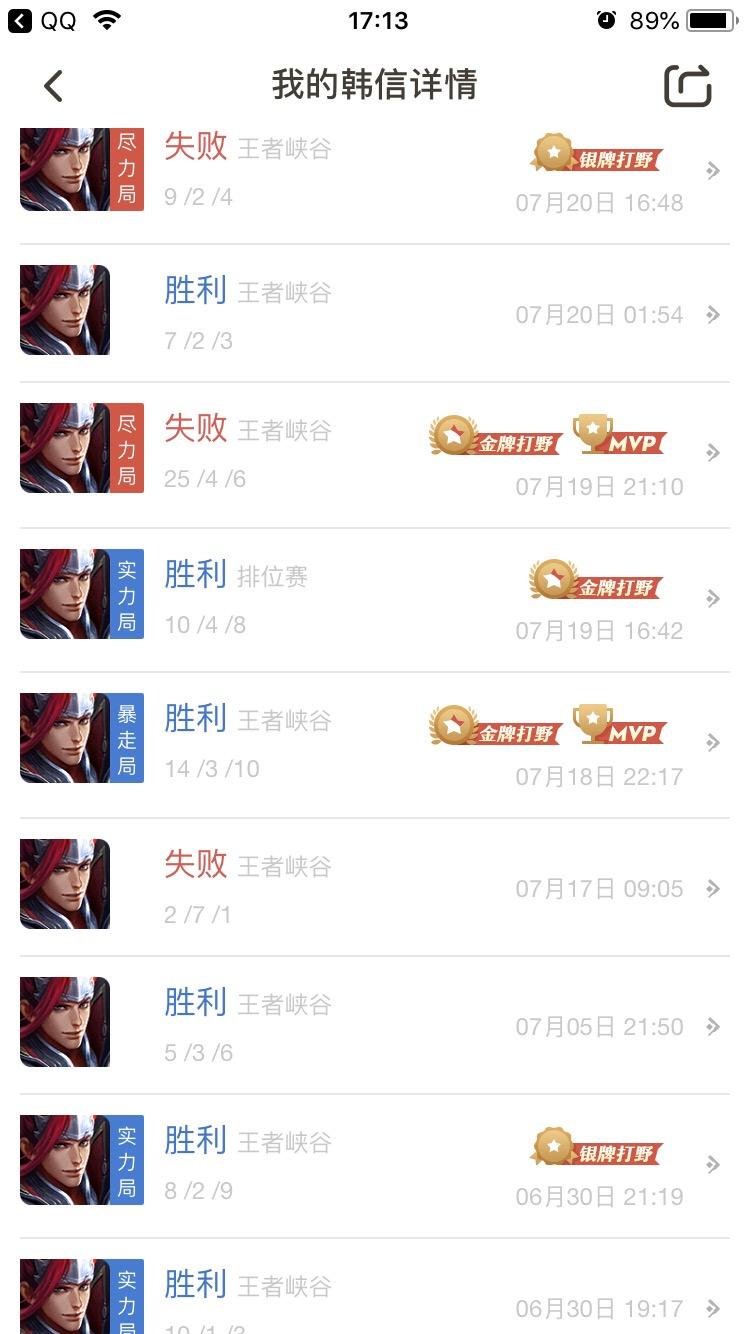Open the match played 06月30日 19:17
Screen dimensions: 750x1334
coord(374,1296)
